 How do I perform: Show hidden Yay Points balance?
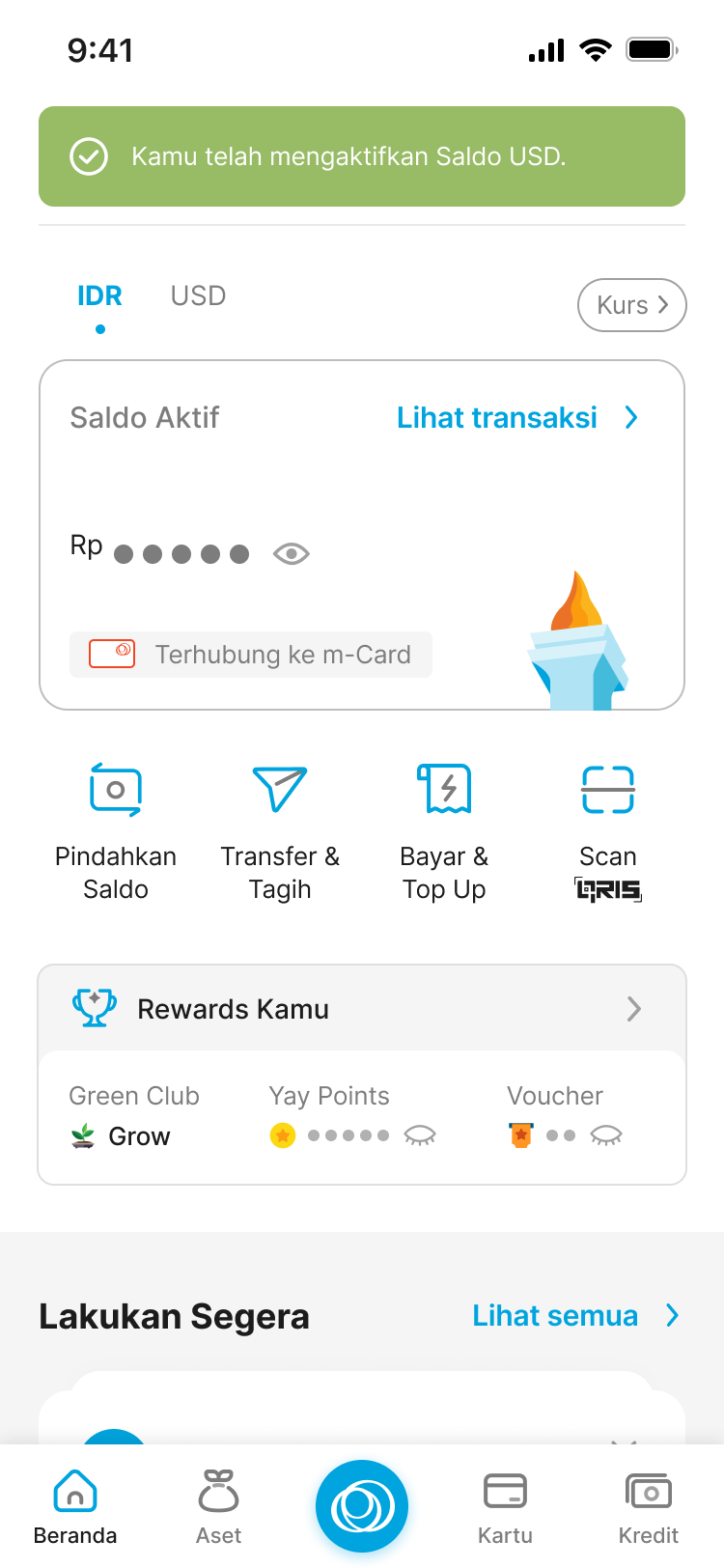(x=420, y=1135)
